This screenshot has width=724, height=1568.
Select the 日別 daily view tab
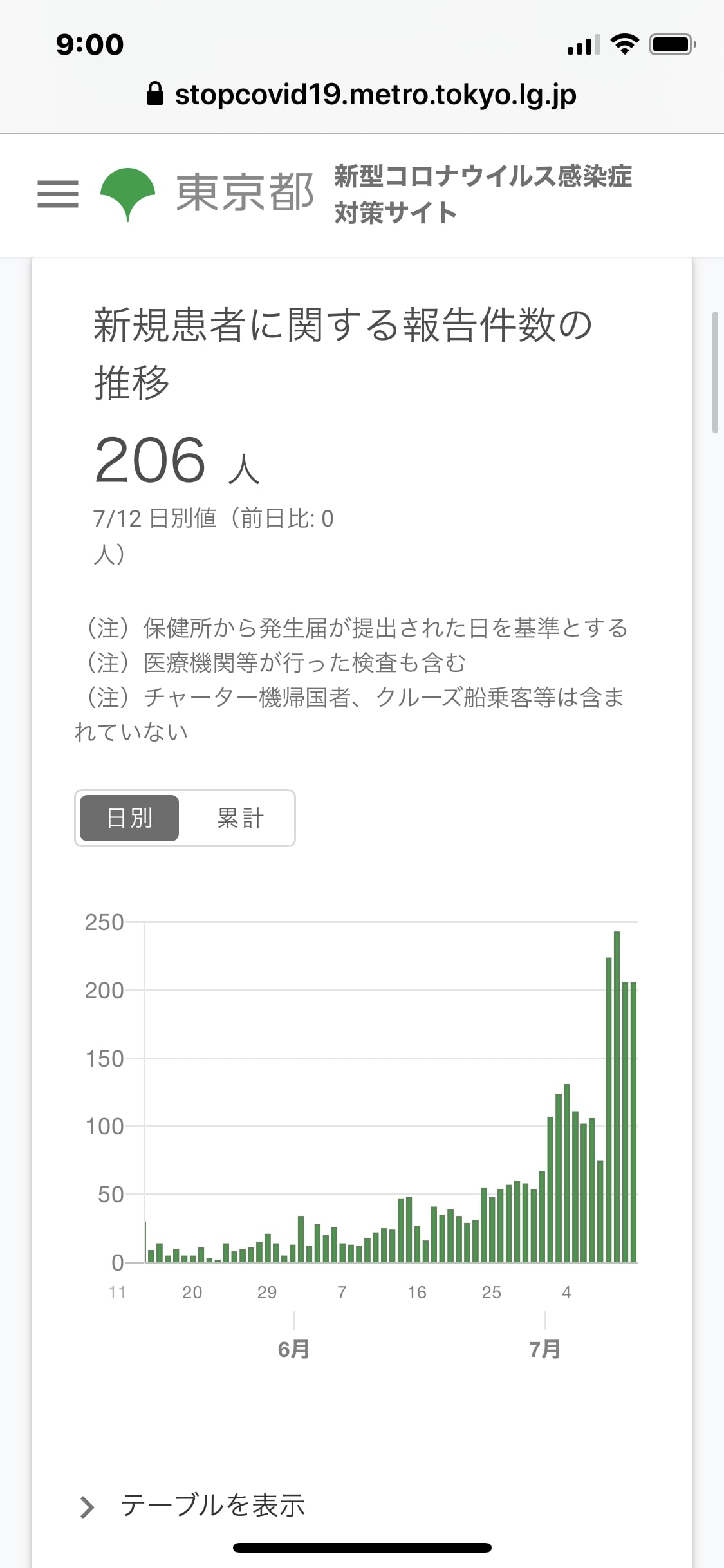tap(129, 818)
